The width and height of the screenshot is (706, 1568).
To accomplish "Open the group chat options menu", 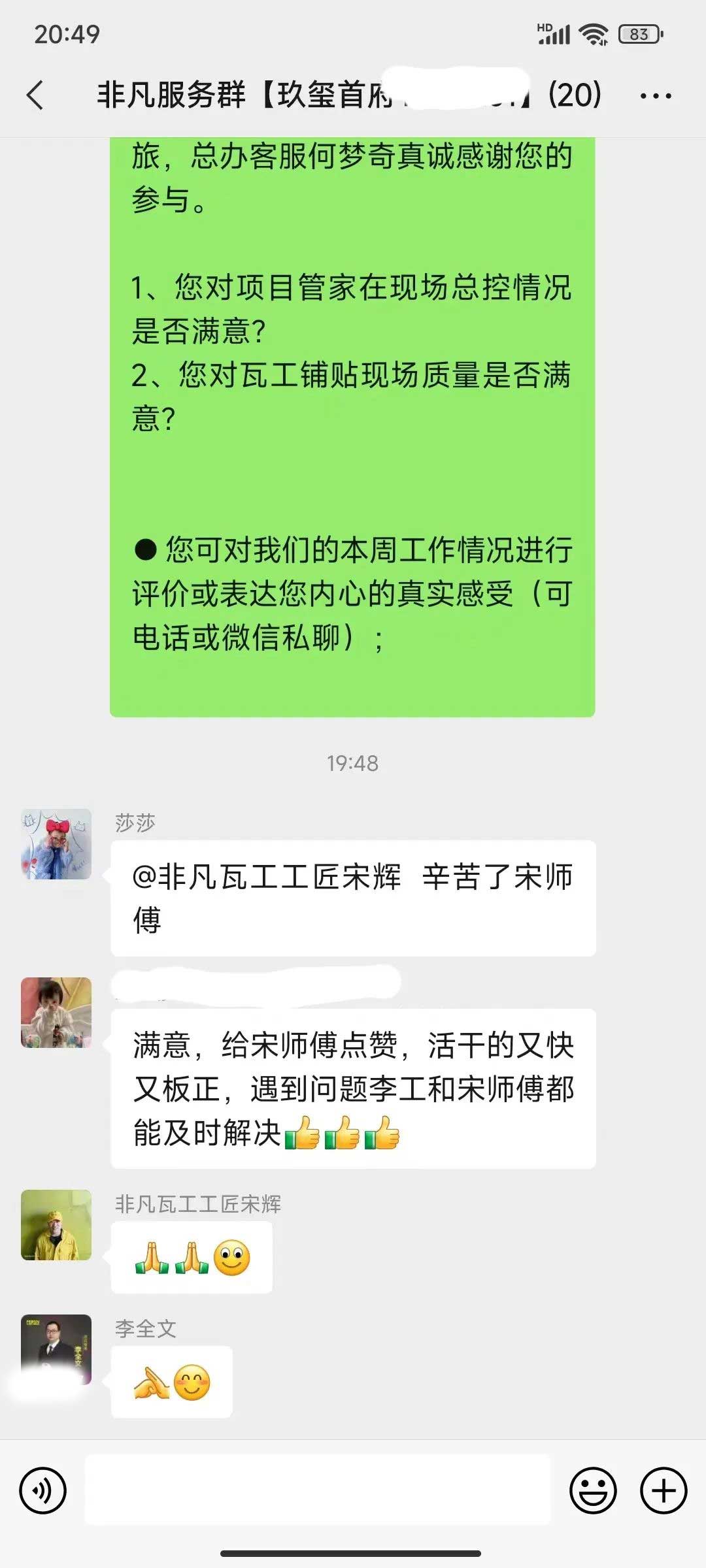I will tap(655, 96).
